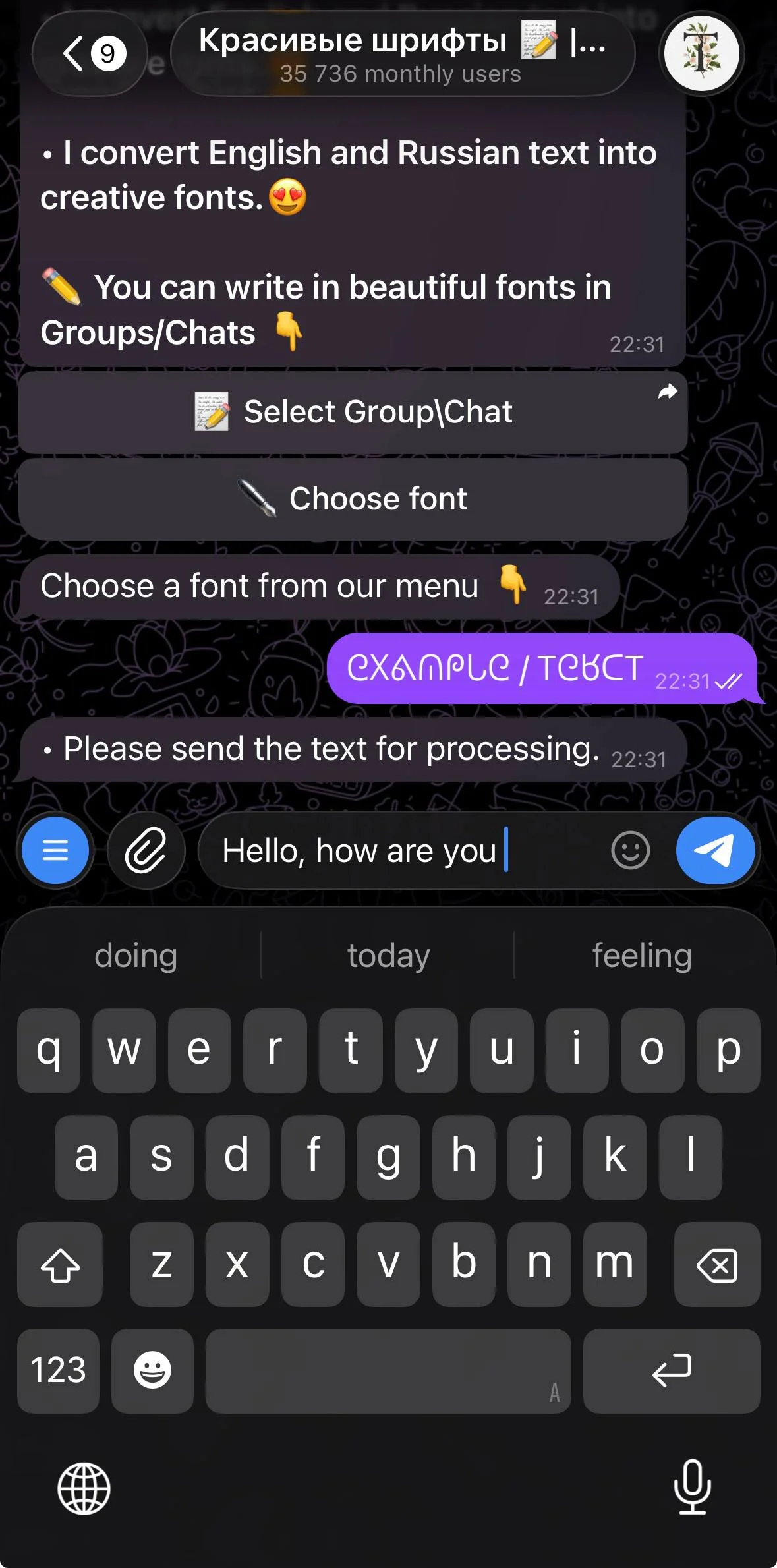Delete a character with backspace key
This screenshot has width=777, height=1568.
pos(717,1264)
